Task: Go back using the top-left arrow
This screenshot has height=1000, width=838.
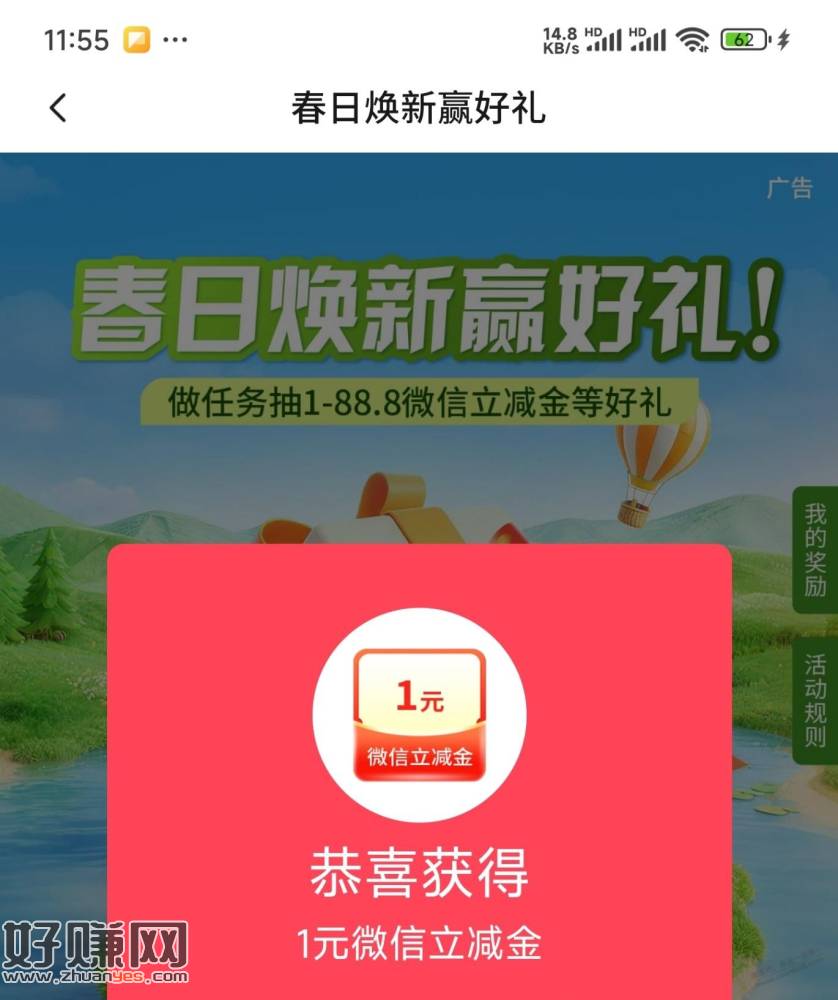Action: pos(58,108)
